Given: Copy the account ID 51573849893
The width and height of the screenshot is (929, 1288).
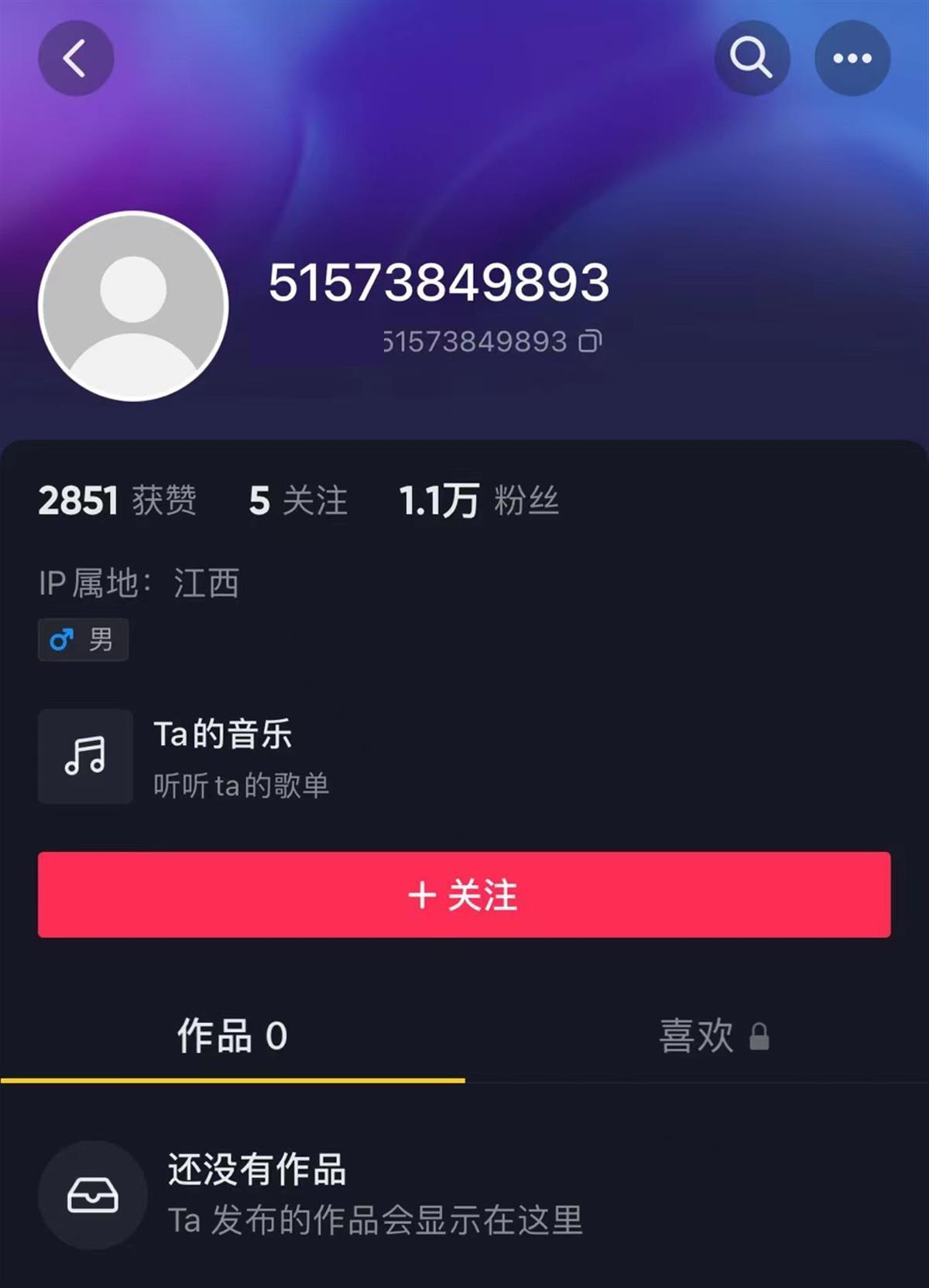Looking at the screenshot, I should pyautogui.click(x=590, y=342).
